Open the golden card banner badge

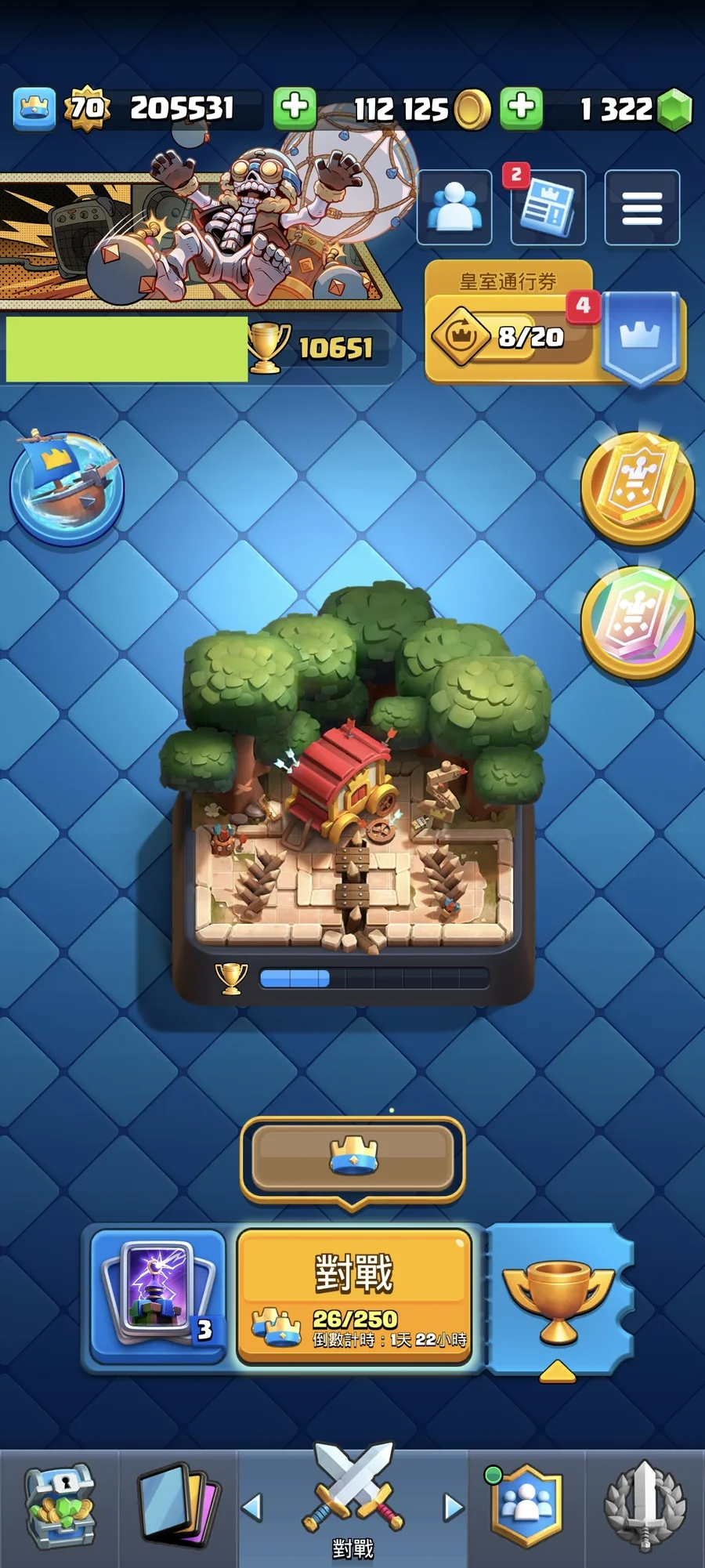tap(638, 487)
